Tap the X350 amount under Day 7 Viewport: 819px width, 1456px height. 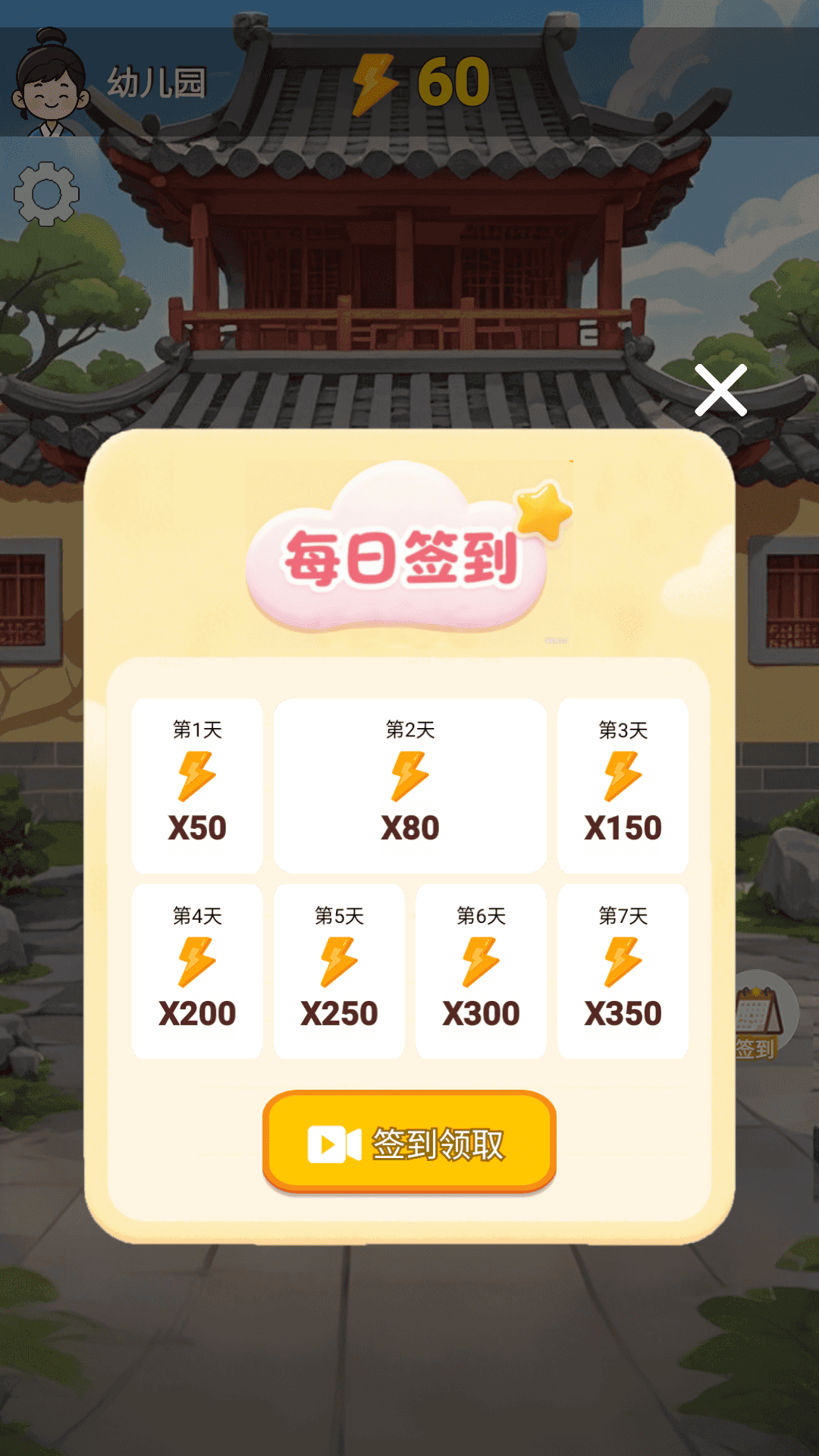[622, 1012]
